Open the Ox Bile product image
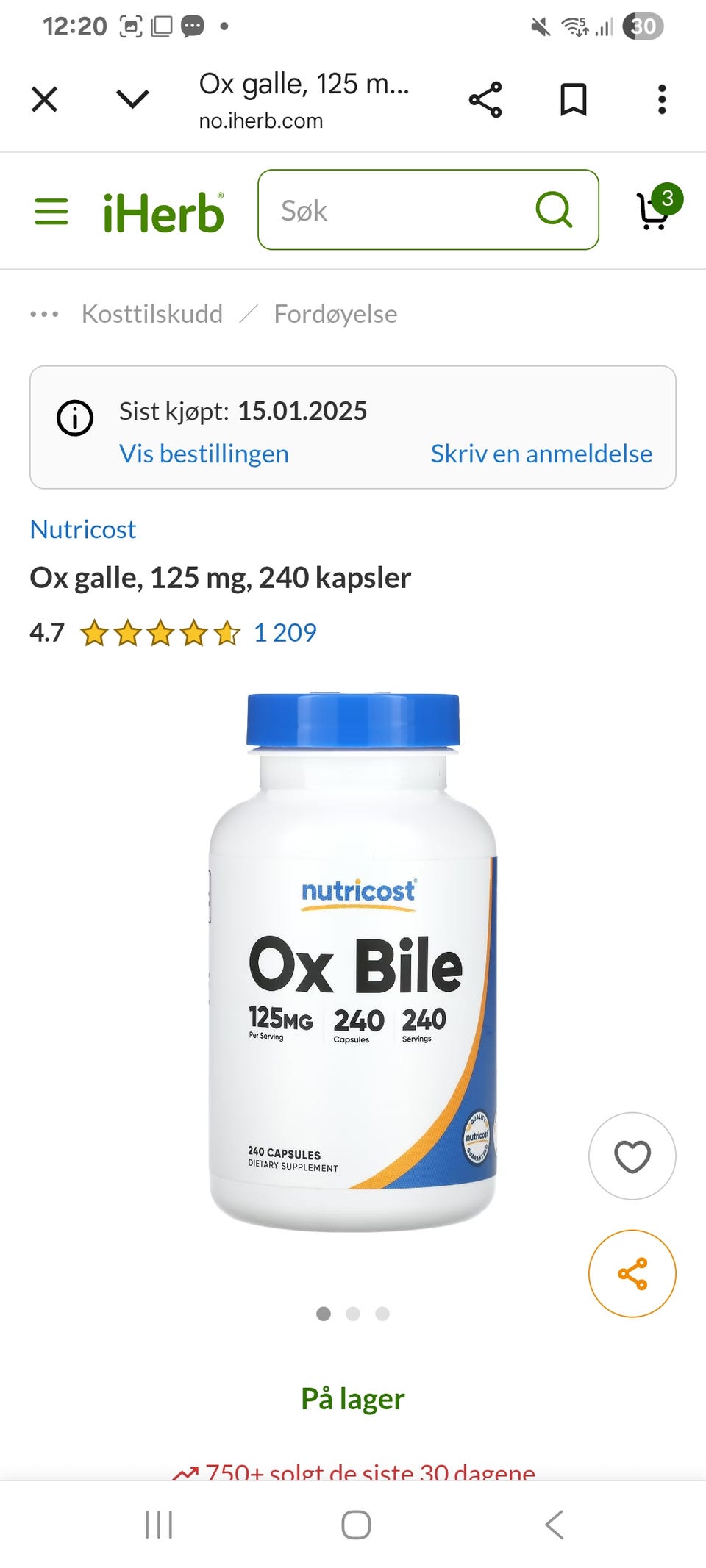The image size is (706, 1568). 353,963
